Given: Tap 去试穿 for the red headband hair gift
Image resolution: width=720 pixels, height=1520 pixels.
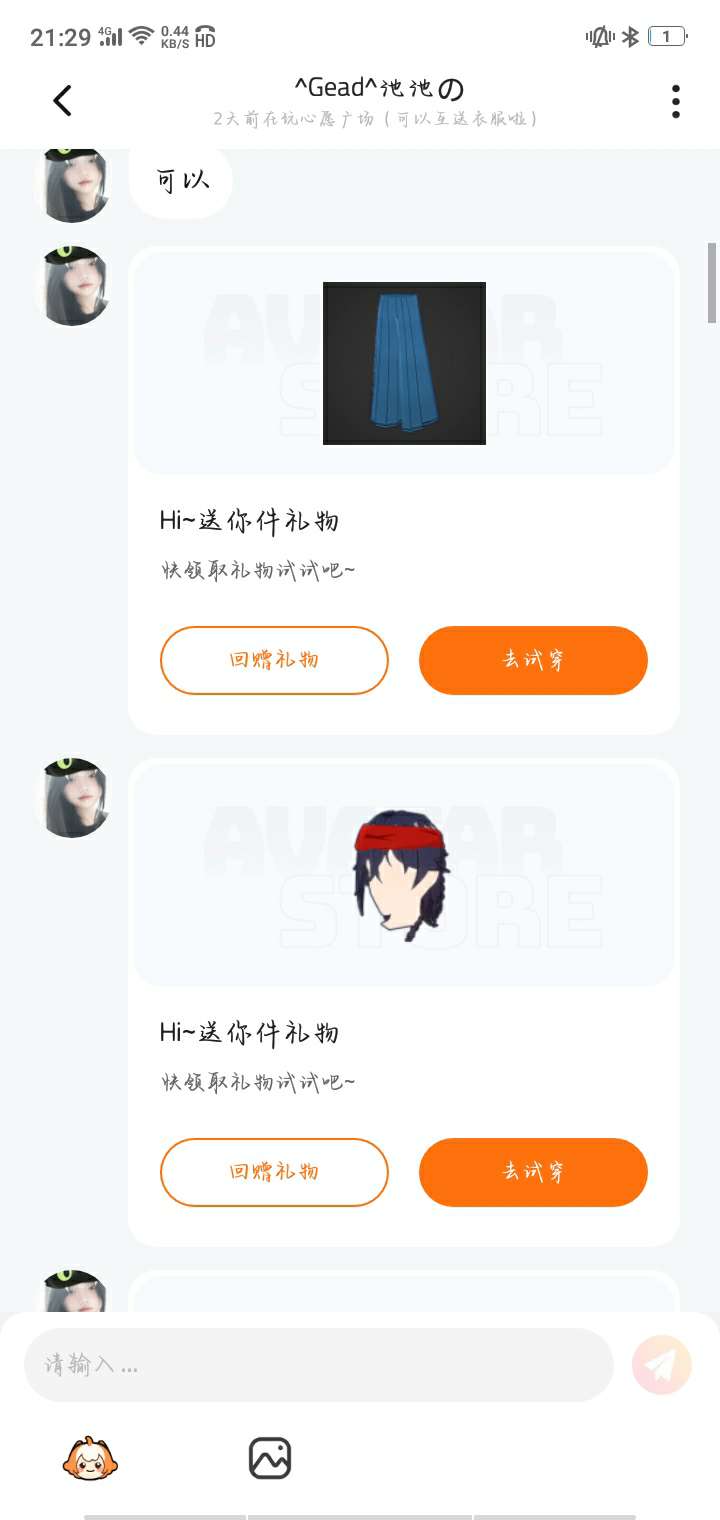Looking at the screenshot, I should 533,1172.
